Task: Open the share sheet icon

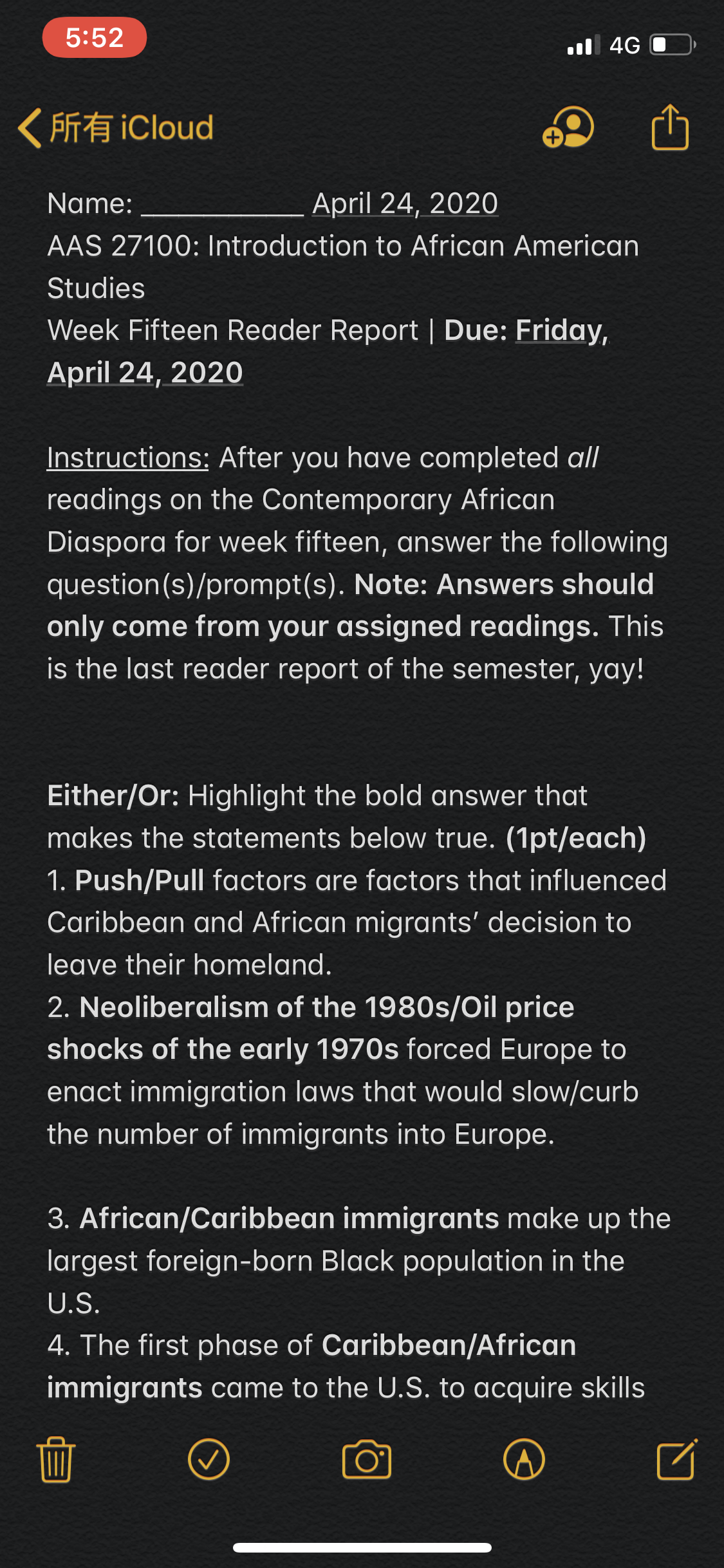Action: pyautogui.click(x=670, y=127)
